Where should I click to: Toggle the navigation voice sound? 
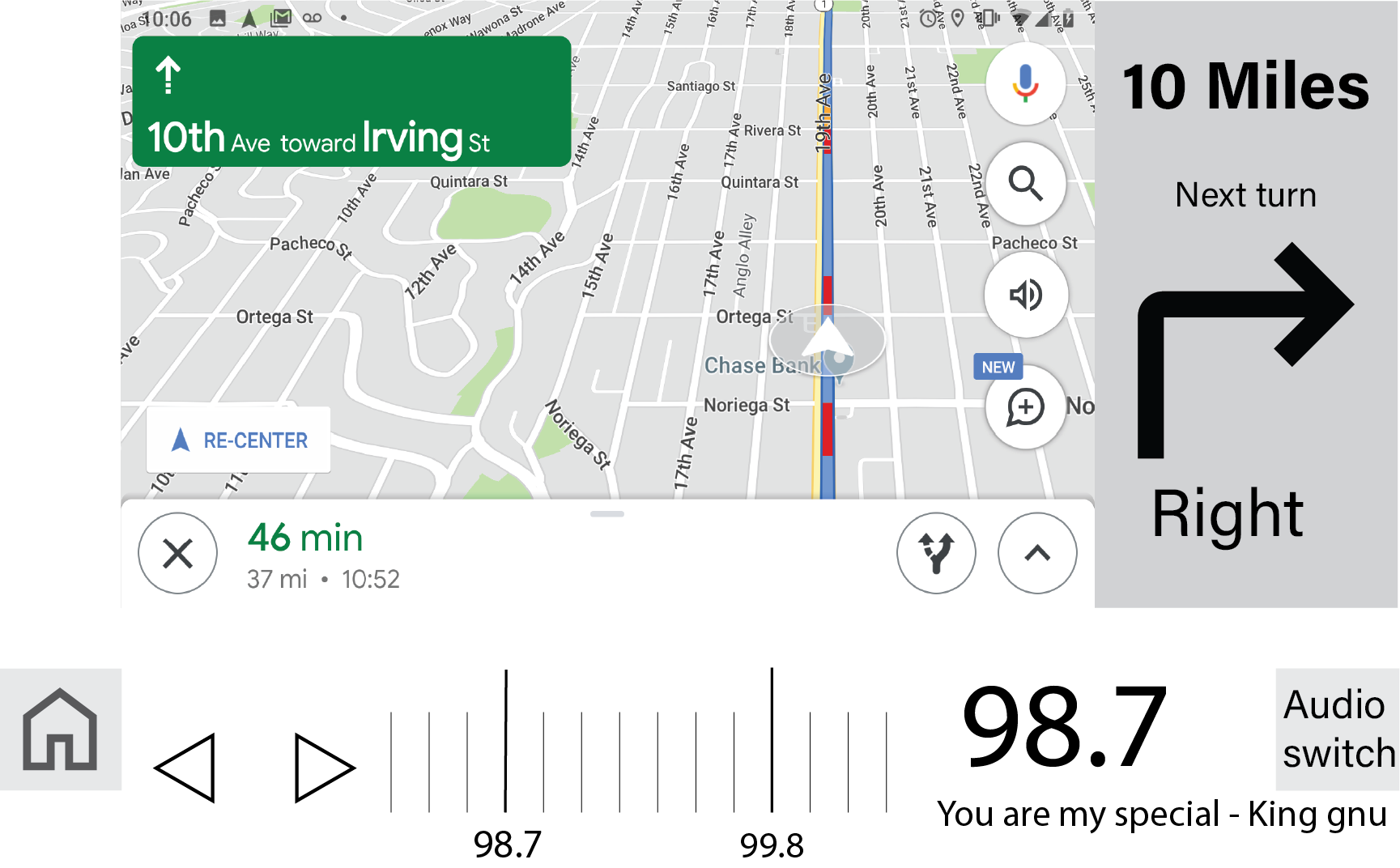(1025, 295)
